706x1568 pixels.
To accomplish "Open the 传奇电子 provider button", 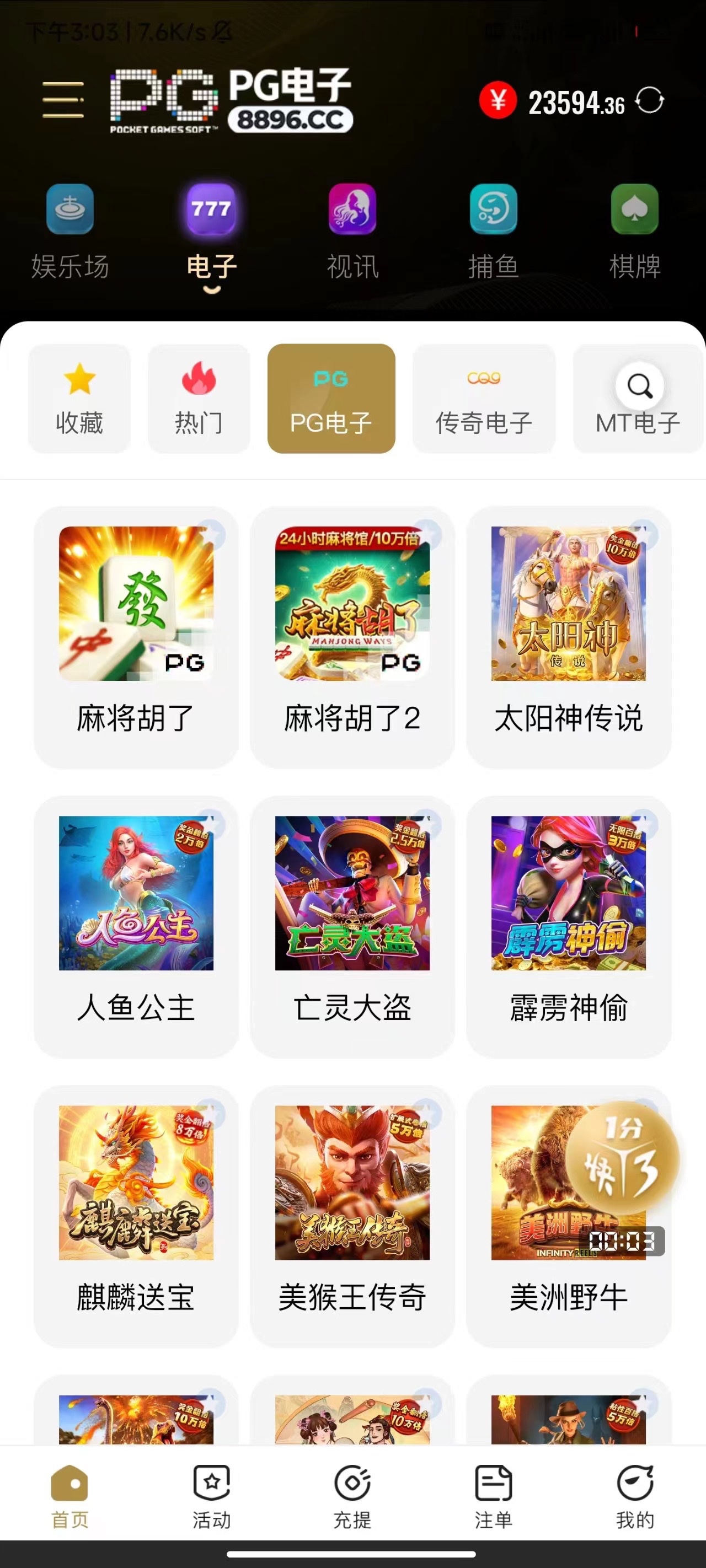I will (484, 399).
